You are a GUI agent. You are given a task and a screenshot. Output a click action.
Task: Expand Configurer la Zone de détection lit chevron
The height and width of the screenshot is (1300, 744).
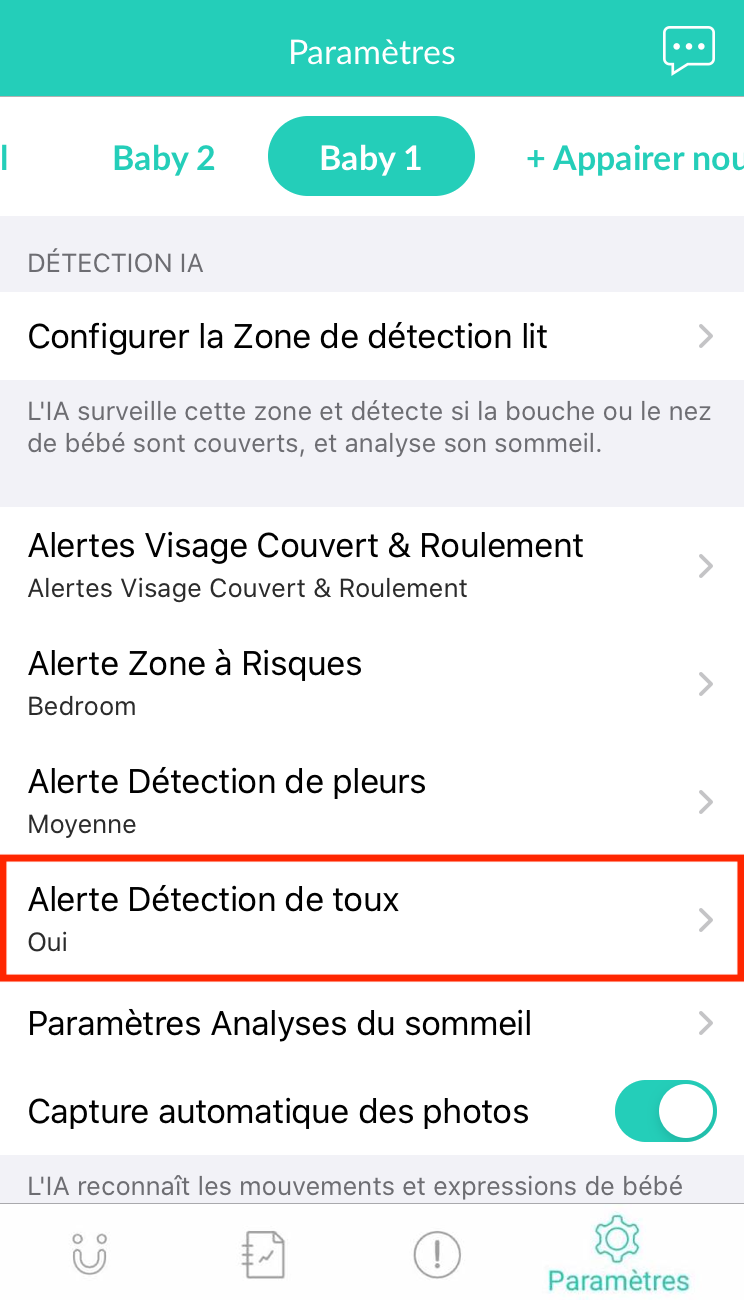705,336
